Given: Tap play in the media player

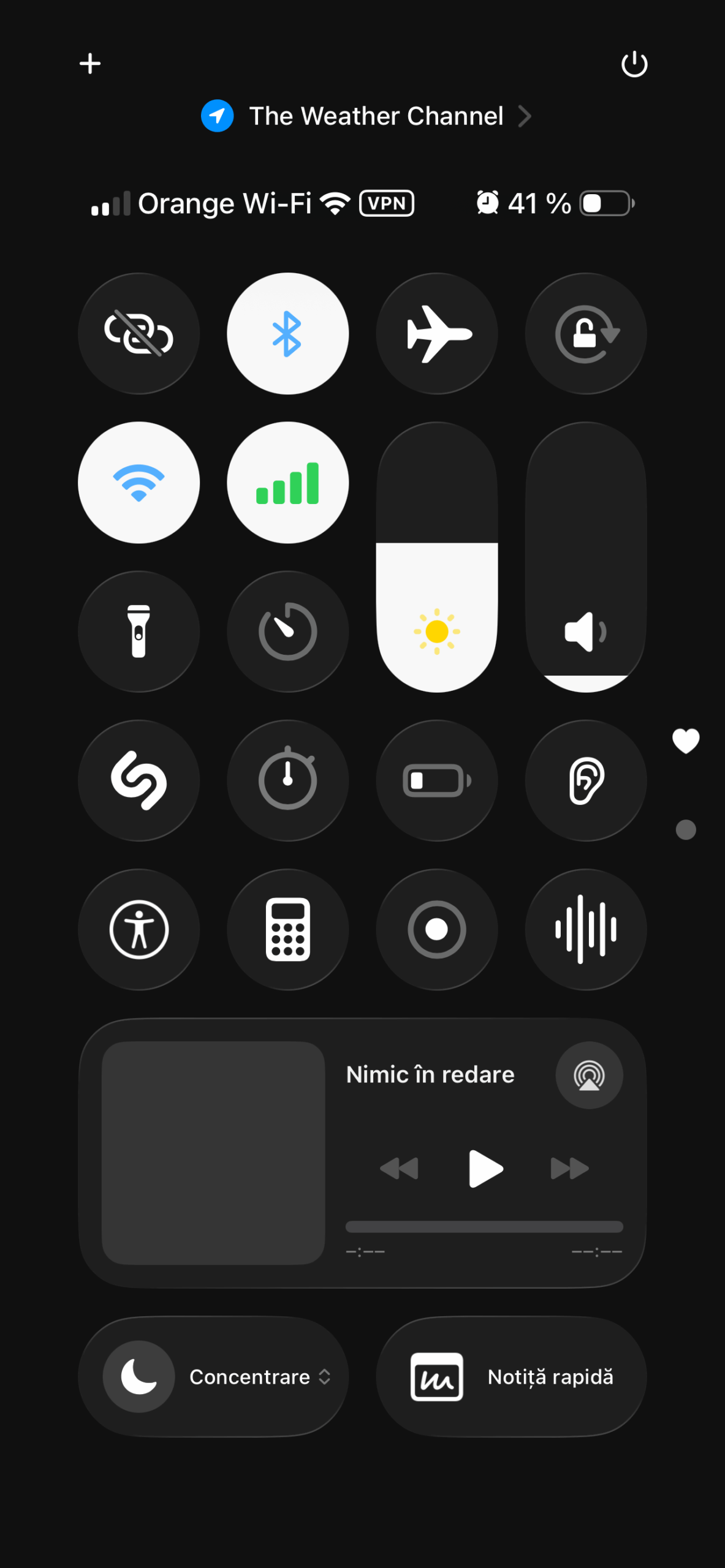Looking at the screenshot, I should pos(485,1169).
